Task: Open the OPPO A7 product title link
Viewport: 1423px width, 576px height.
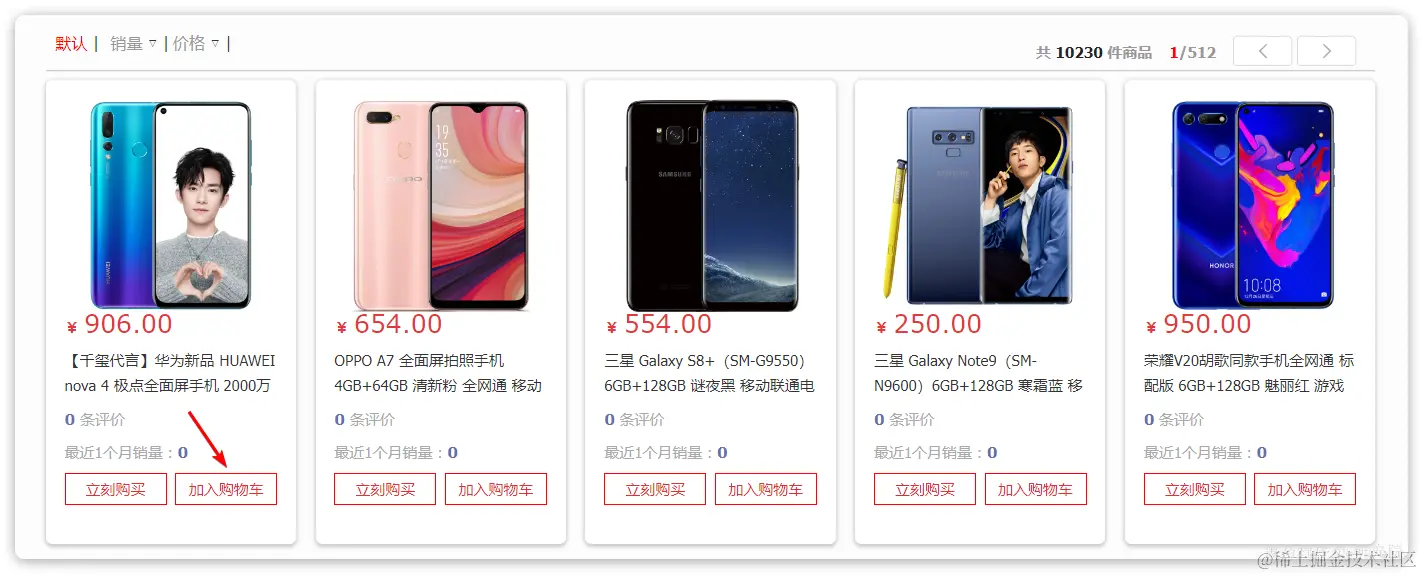Action: (x=437, y=373)
